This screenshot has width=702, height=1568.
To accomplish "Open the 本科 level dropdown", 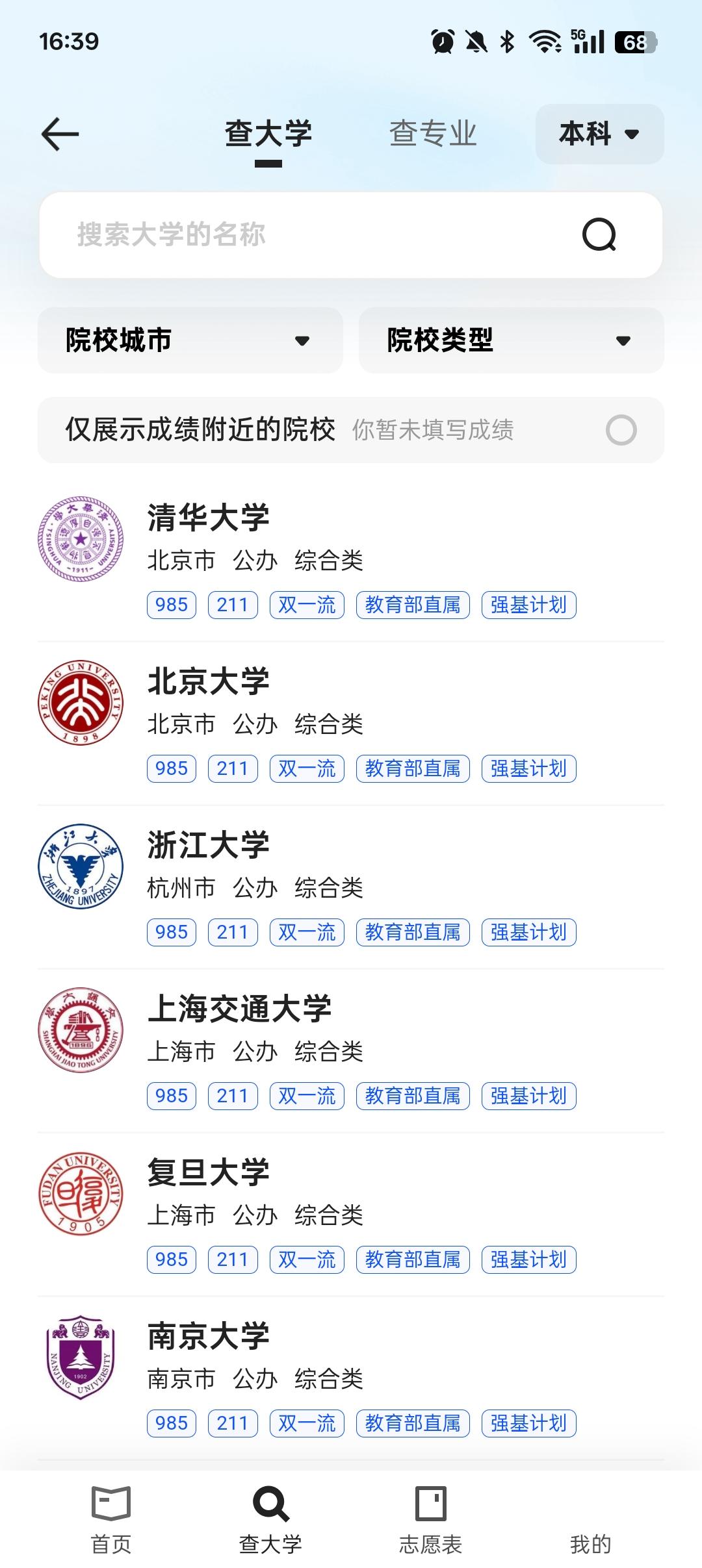I will tap(599, 134).
